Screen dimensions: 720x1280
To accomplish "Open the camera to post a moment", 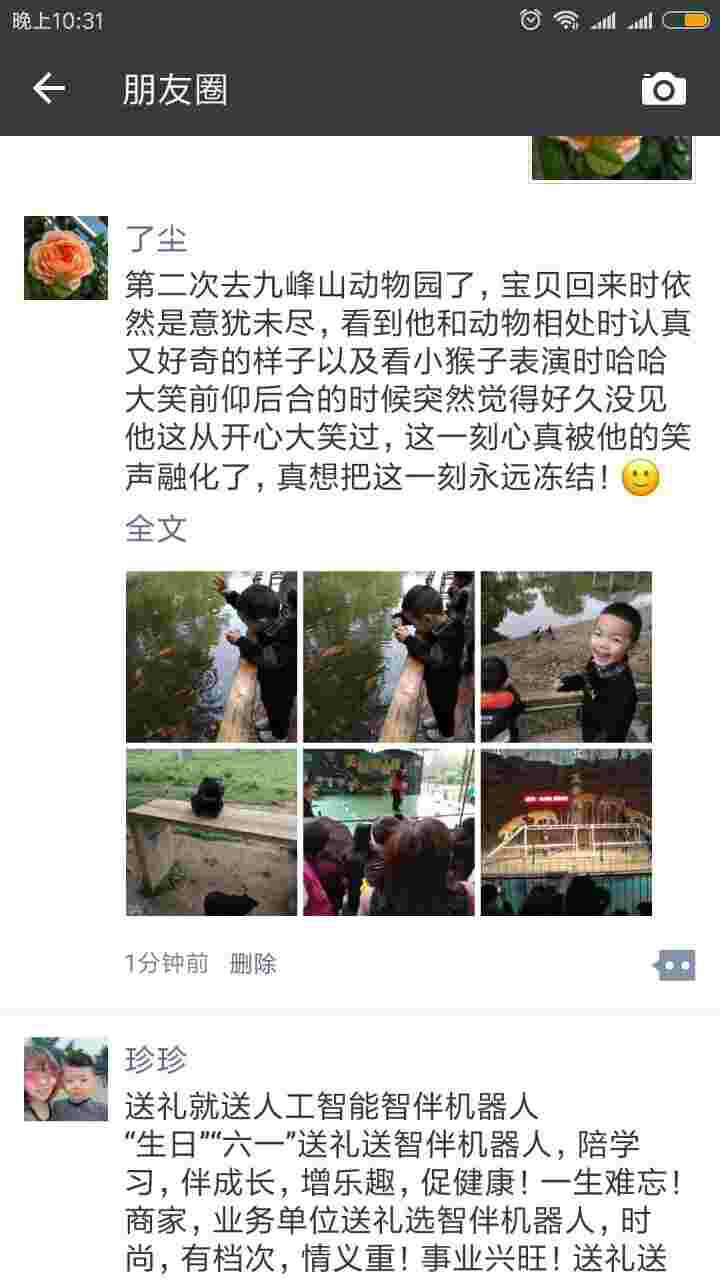I will tap(664, 89).
